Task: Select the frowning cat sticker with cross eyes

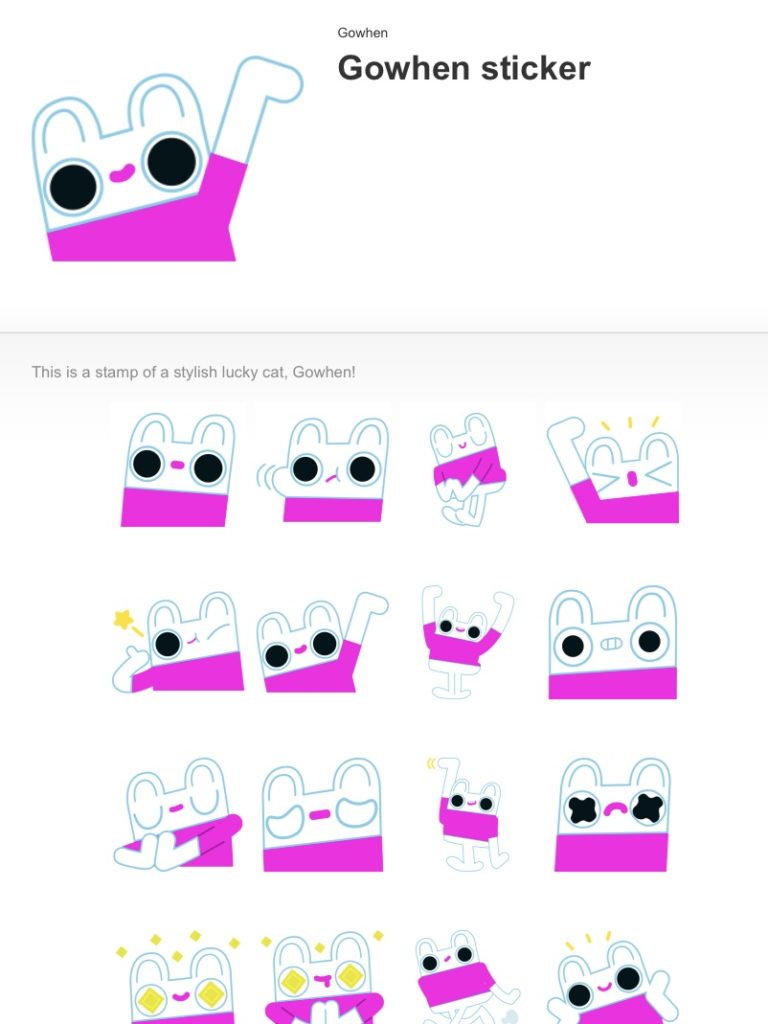Action: [x=613, y=814]
